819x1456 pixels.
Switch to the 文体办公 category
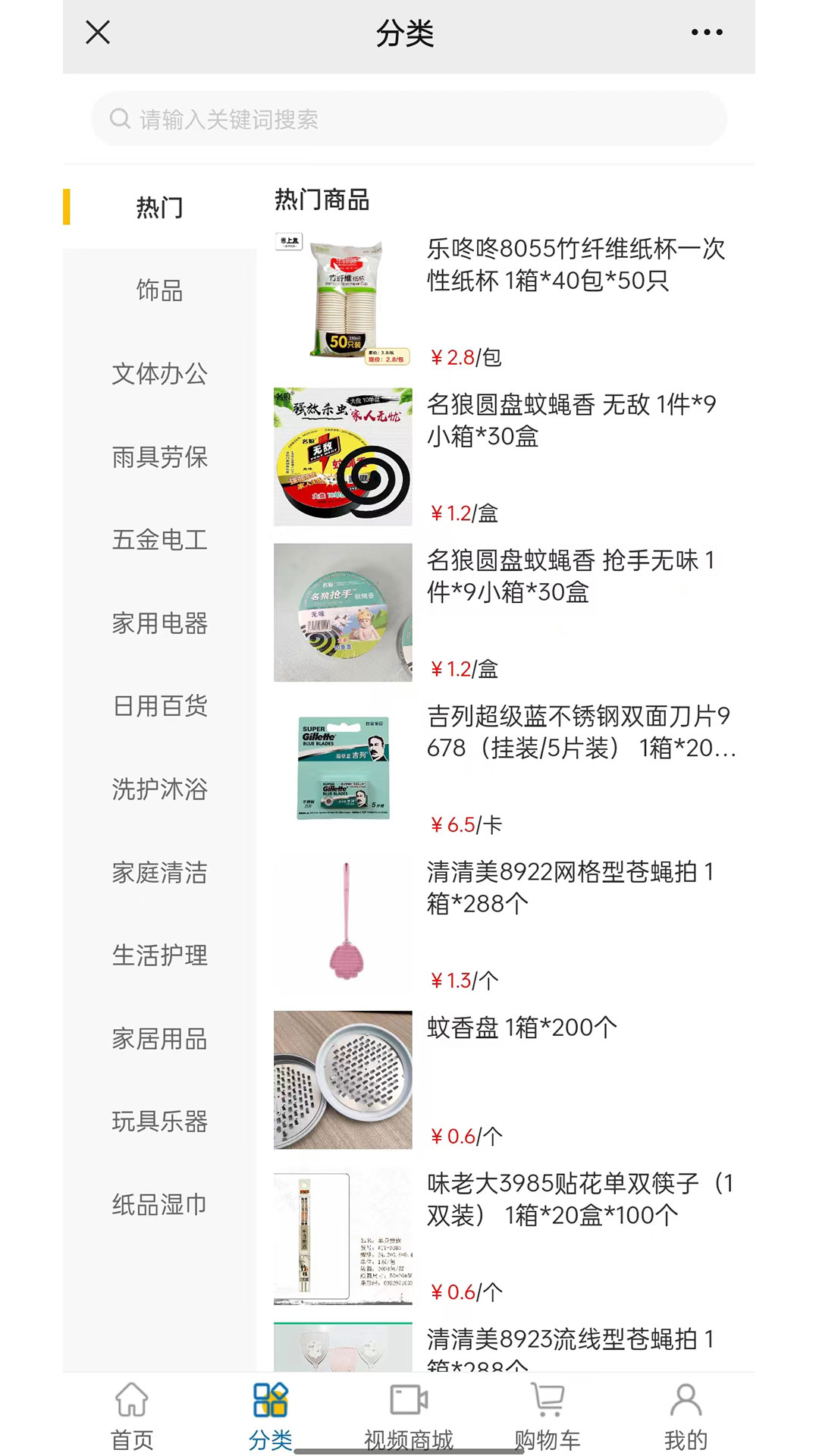pyautogui.click(x=159, y=374)
